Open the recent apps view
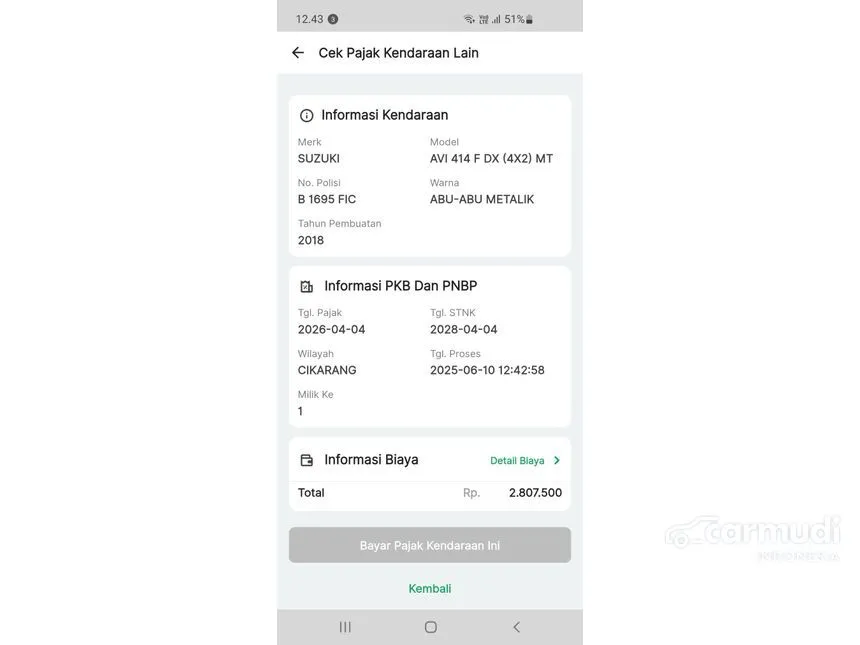This screenshot has height=645, width=860. pyautogui.click(x=345, y=627)
